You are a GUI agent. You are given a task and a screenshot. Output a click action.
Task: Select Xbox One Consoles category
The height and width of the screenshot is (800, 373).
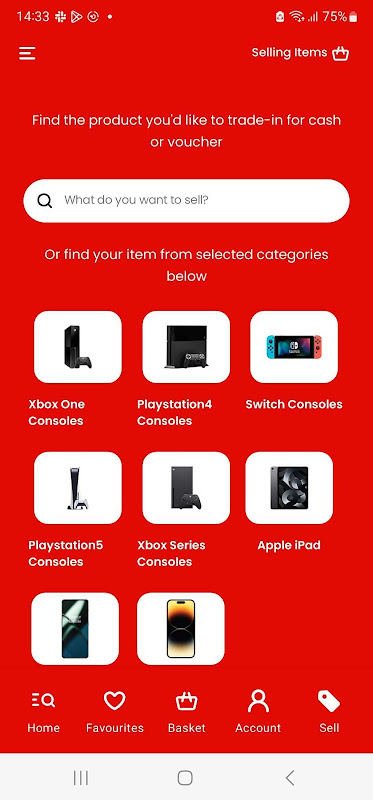[78, 347]
